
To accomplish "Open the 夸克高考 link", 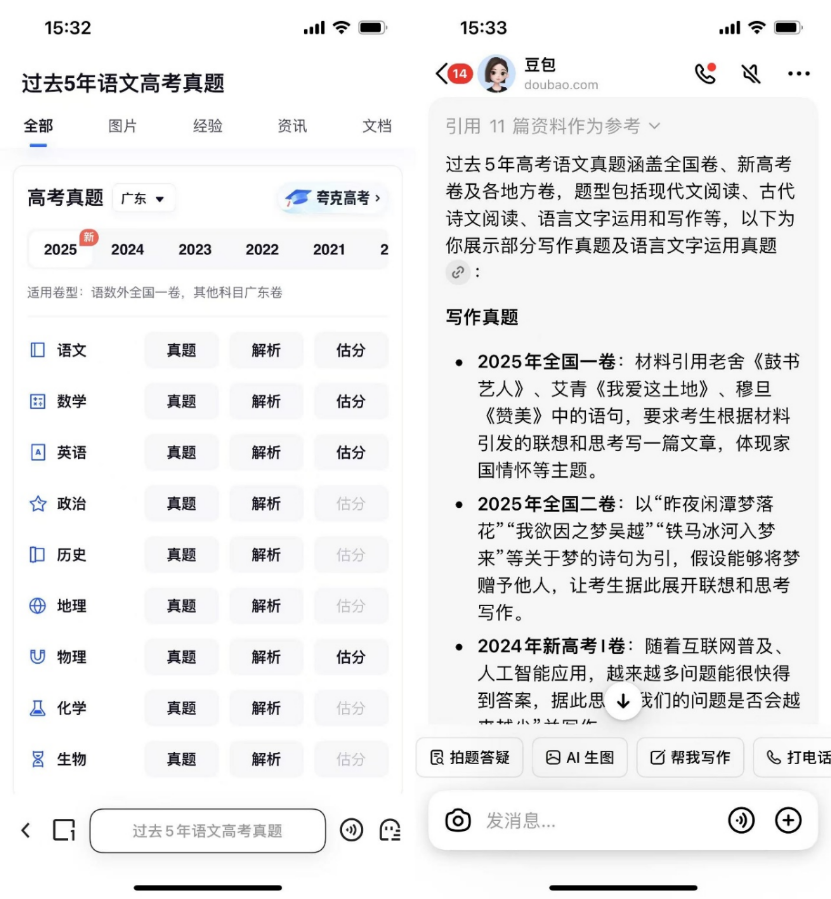I will click(x=333, y=198).
